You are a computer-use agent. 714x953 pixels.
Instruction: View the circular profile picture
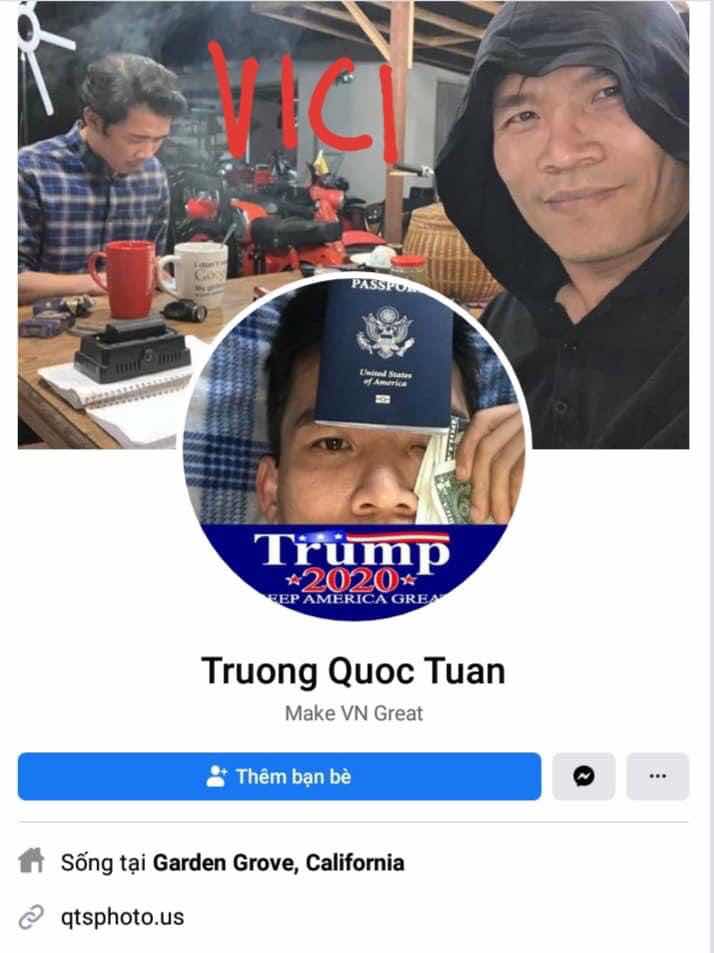357,450
